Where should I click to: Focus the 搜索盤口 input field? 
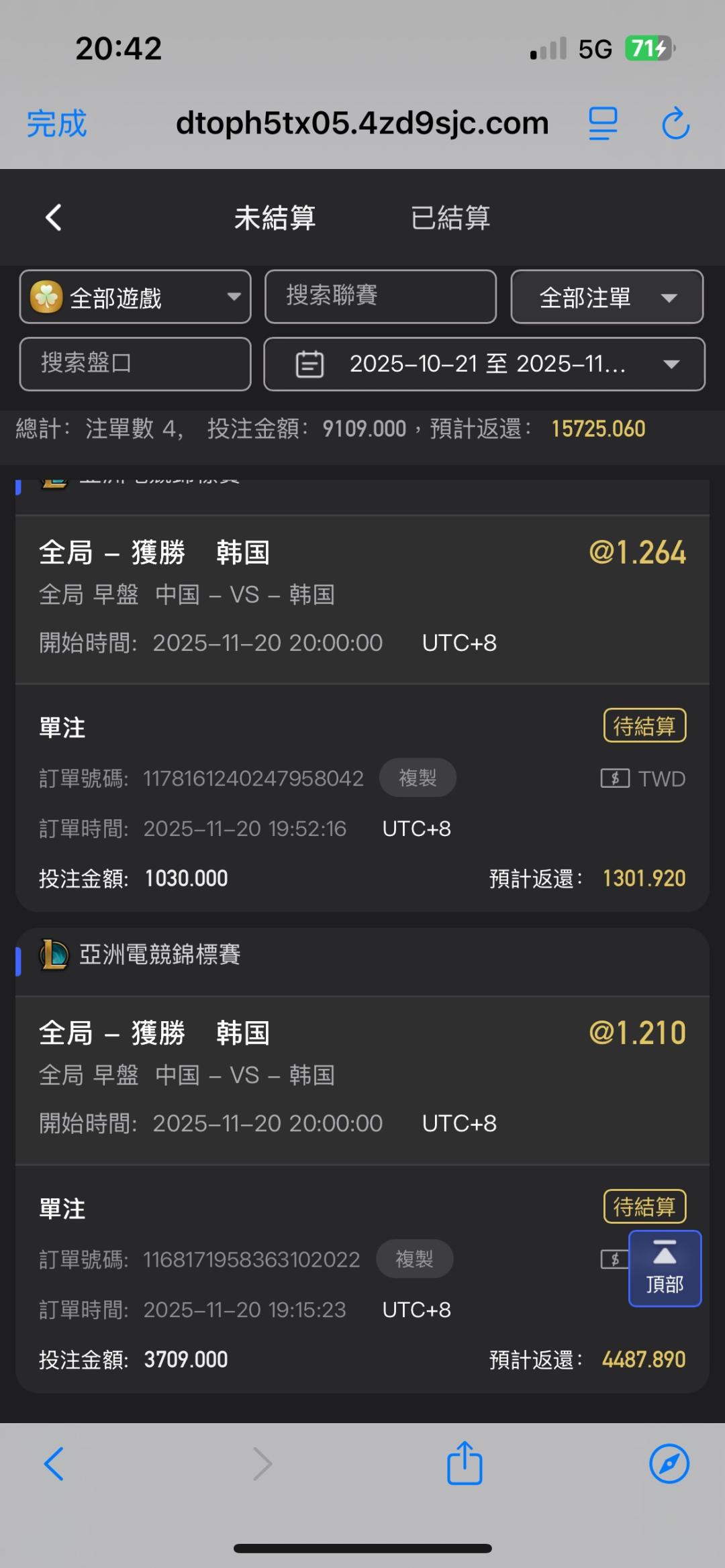tap(136, 364)
